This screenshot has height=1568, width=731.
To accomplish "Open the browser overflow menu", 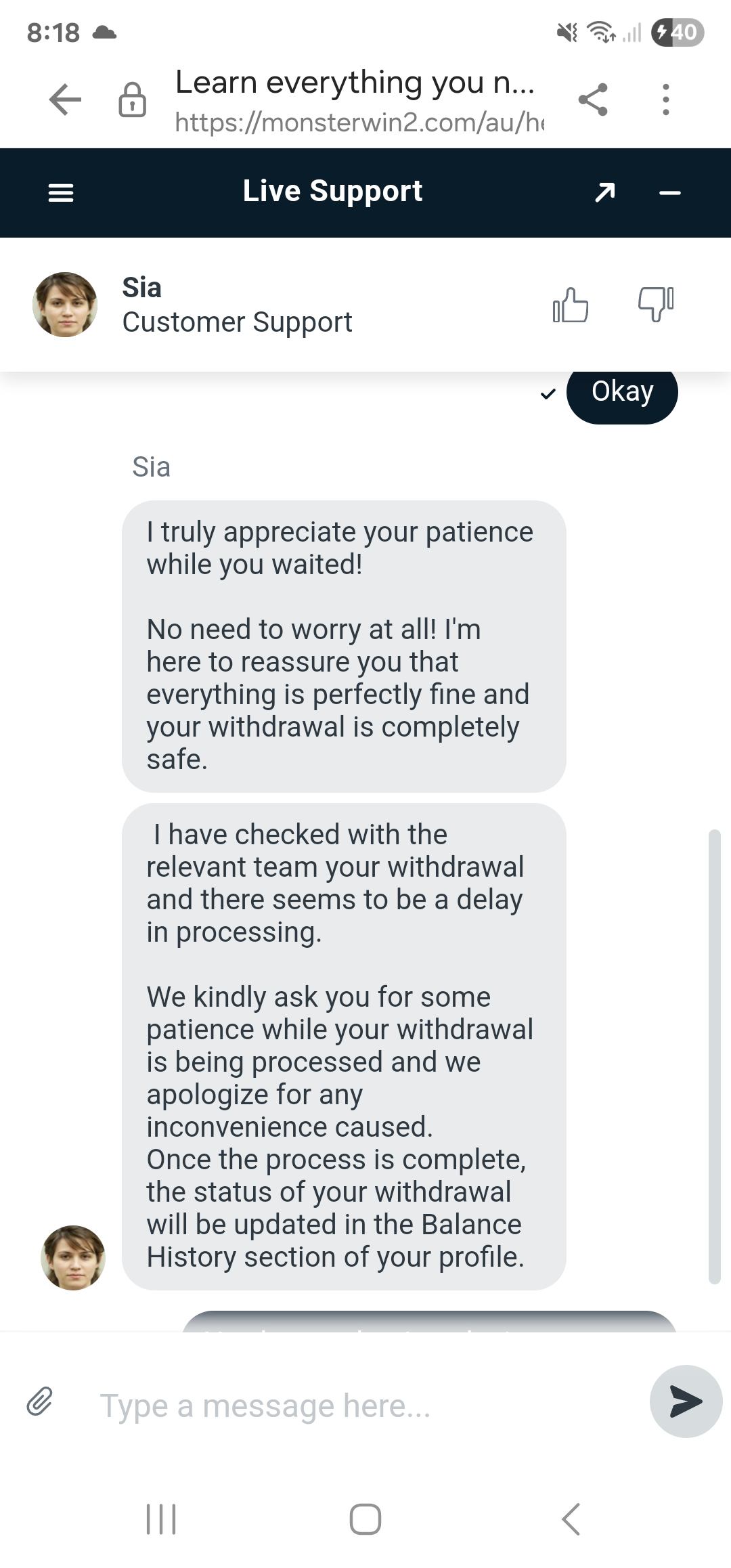I will pyautogui.click(x=666, y=100).
